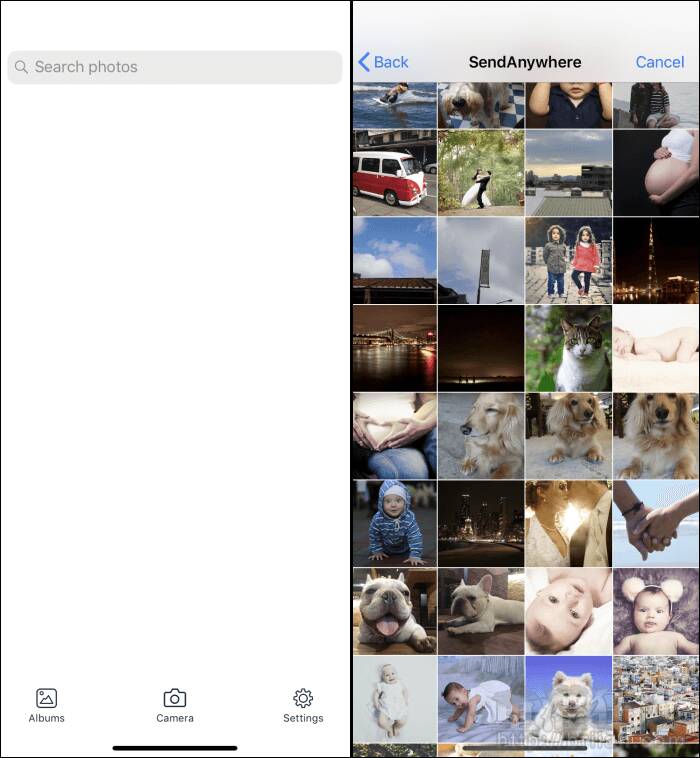The height and width of the screenshot is (758, 700).
Task: Choose the hands forming heart on belly photo
Action: pyautogui.click(x=394, y=435)
